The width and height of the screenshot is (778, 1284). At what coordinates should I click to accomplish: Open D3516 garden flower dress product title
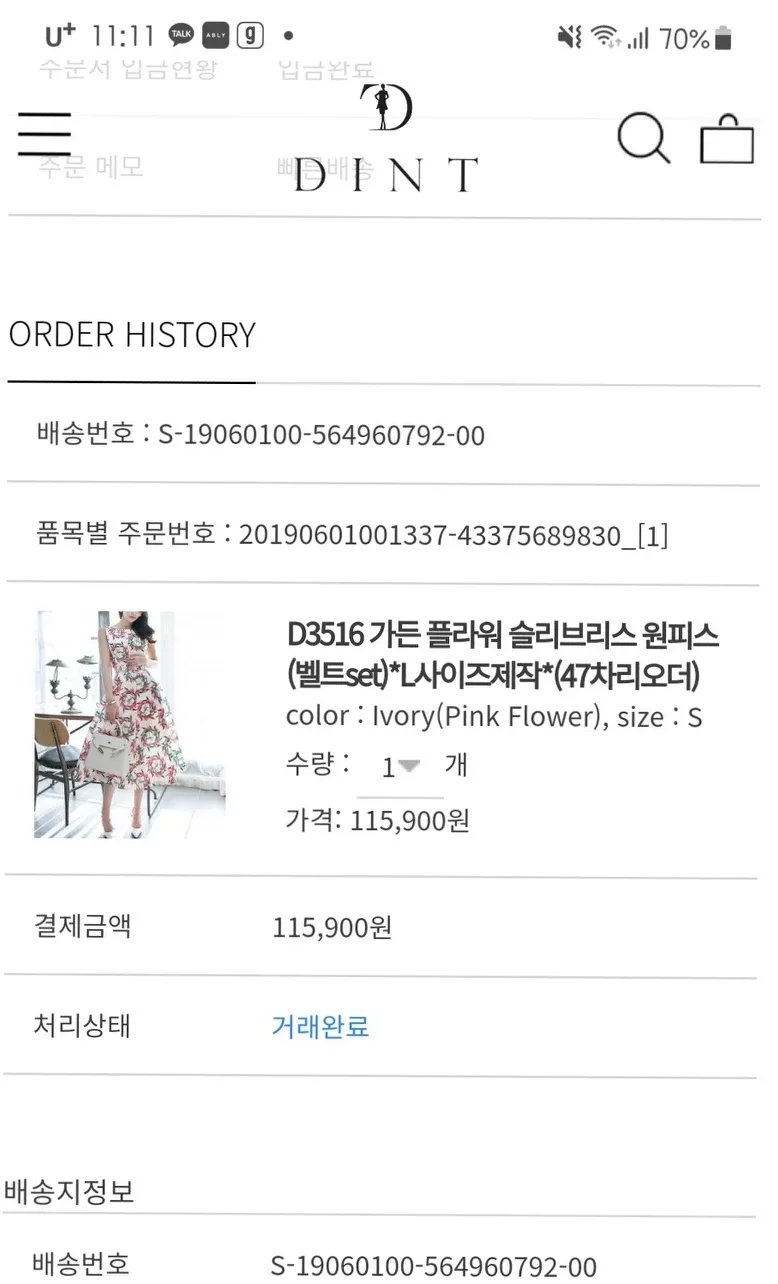click(x=502, y=655)
